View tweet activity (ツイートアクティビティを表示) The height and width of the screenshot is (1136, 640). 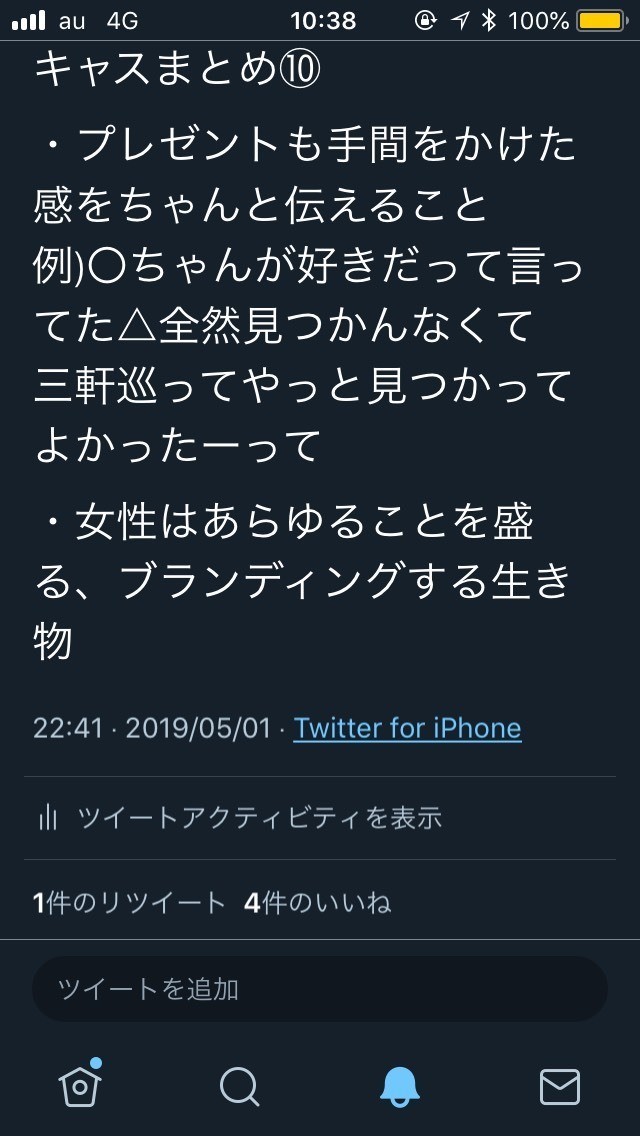(x=239, y=818)
